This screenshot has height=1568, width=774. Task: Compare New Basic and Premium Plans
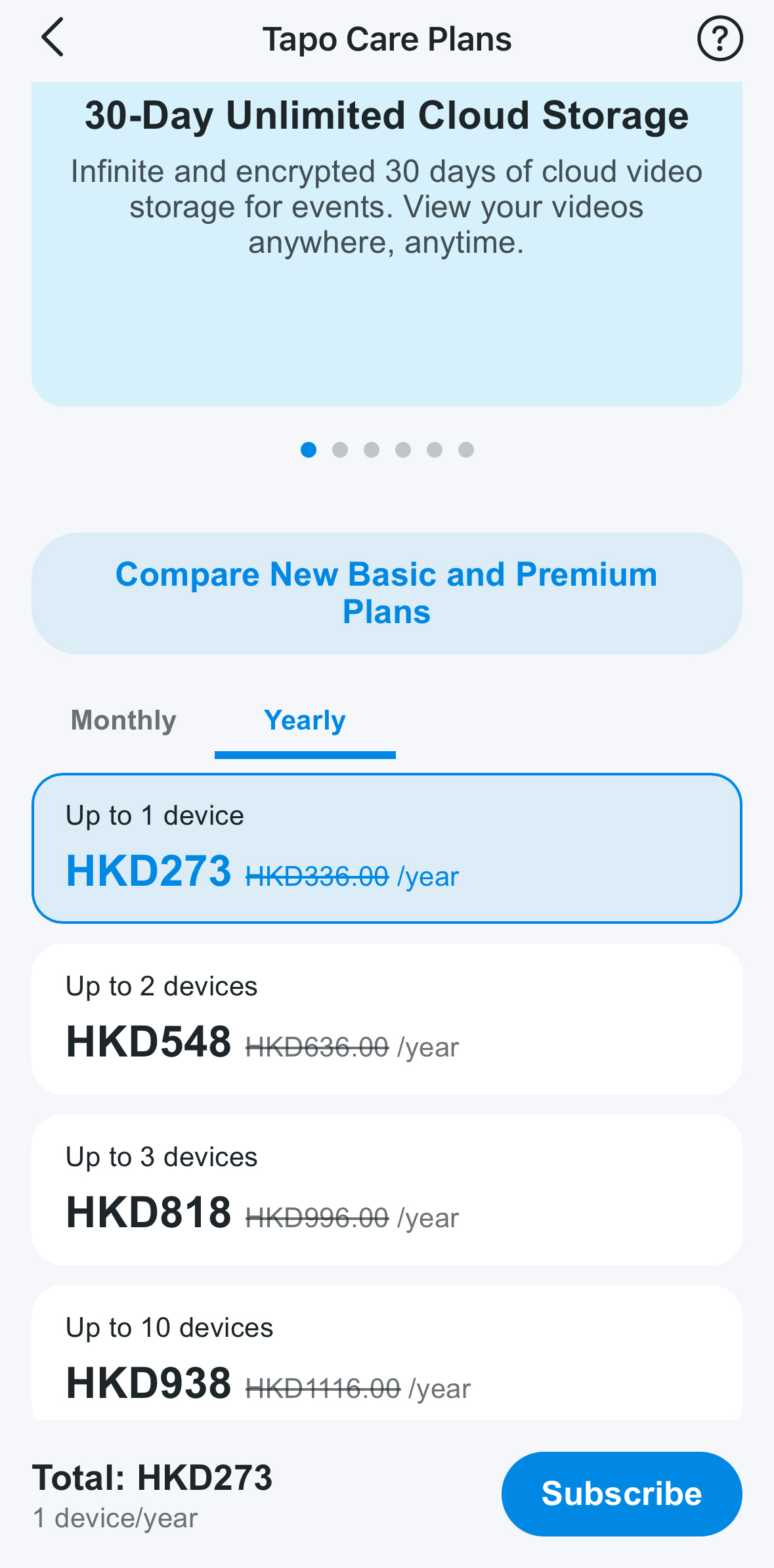tap(387, 593)
